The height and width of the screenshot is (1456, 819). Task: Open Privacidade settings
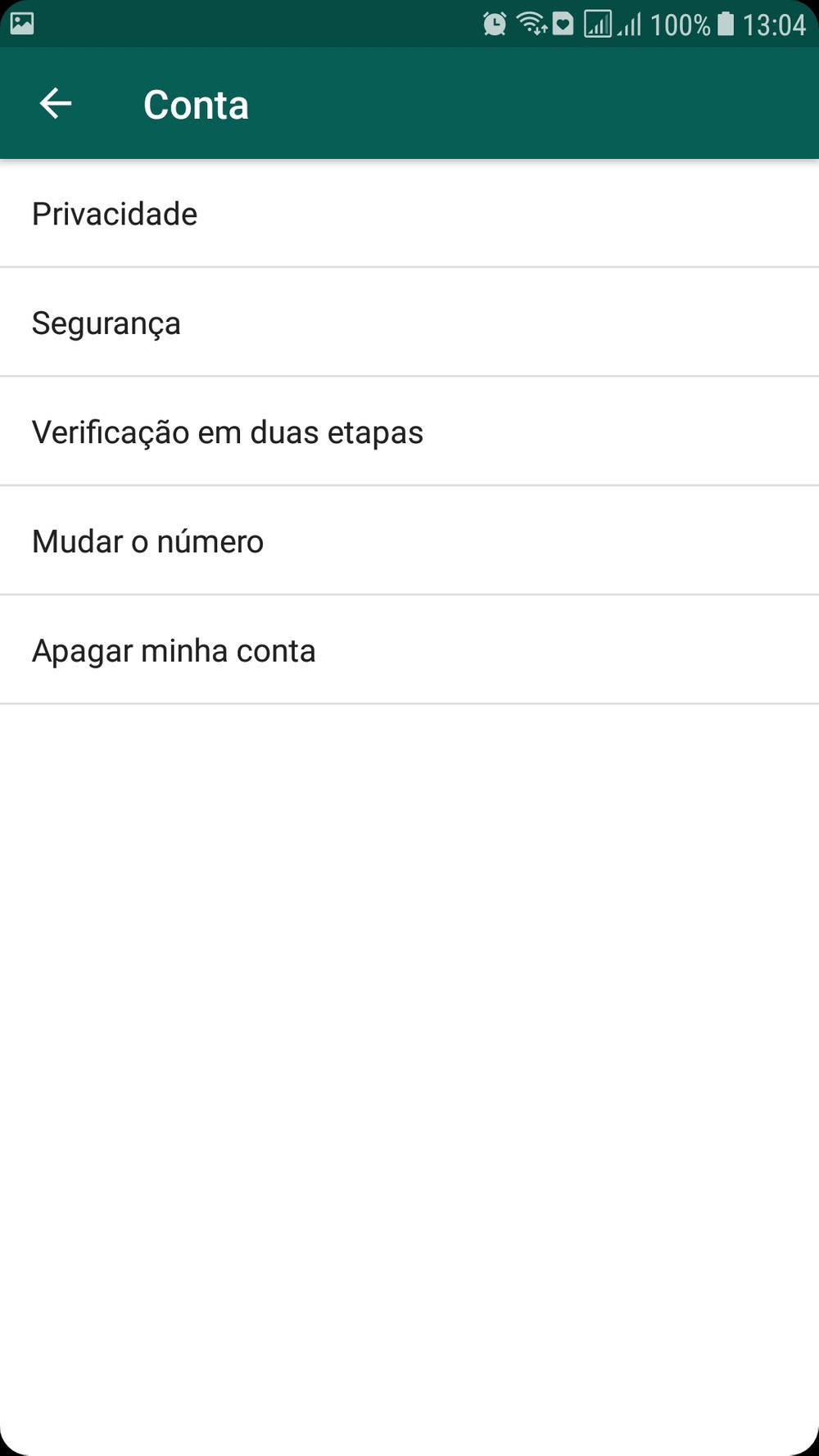[409, 214]
